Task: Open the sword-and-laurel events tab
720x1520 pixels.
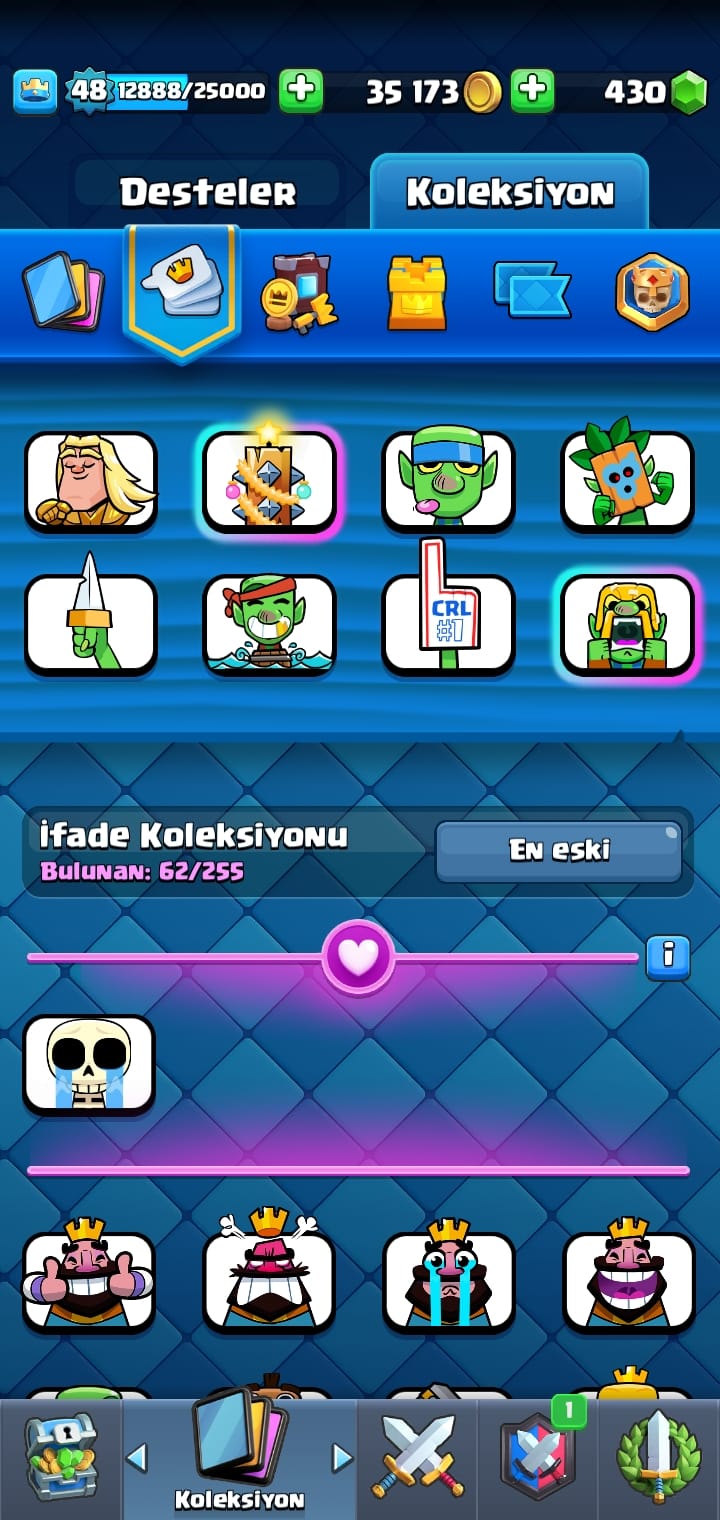Action: [x=659, y=1456]
